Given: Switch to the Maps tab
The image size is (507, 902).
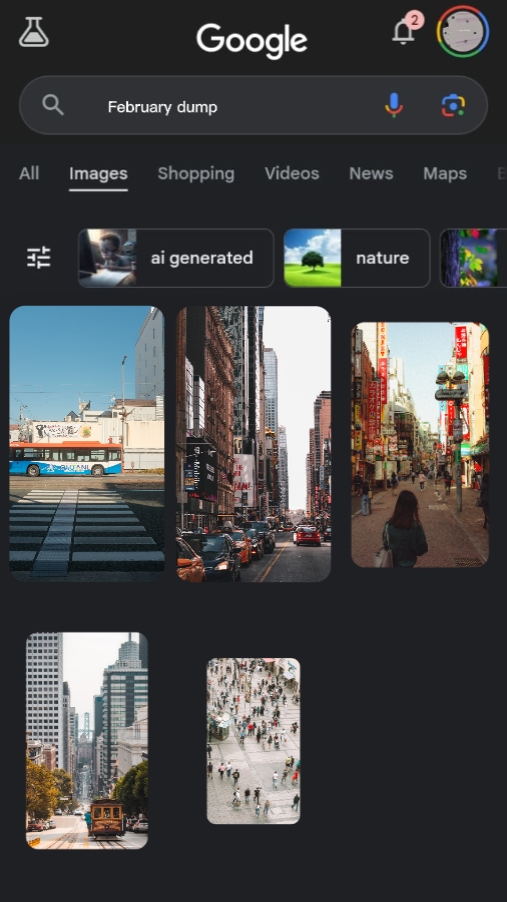Looking at the screenshot, I should click(445, 173).
